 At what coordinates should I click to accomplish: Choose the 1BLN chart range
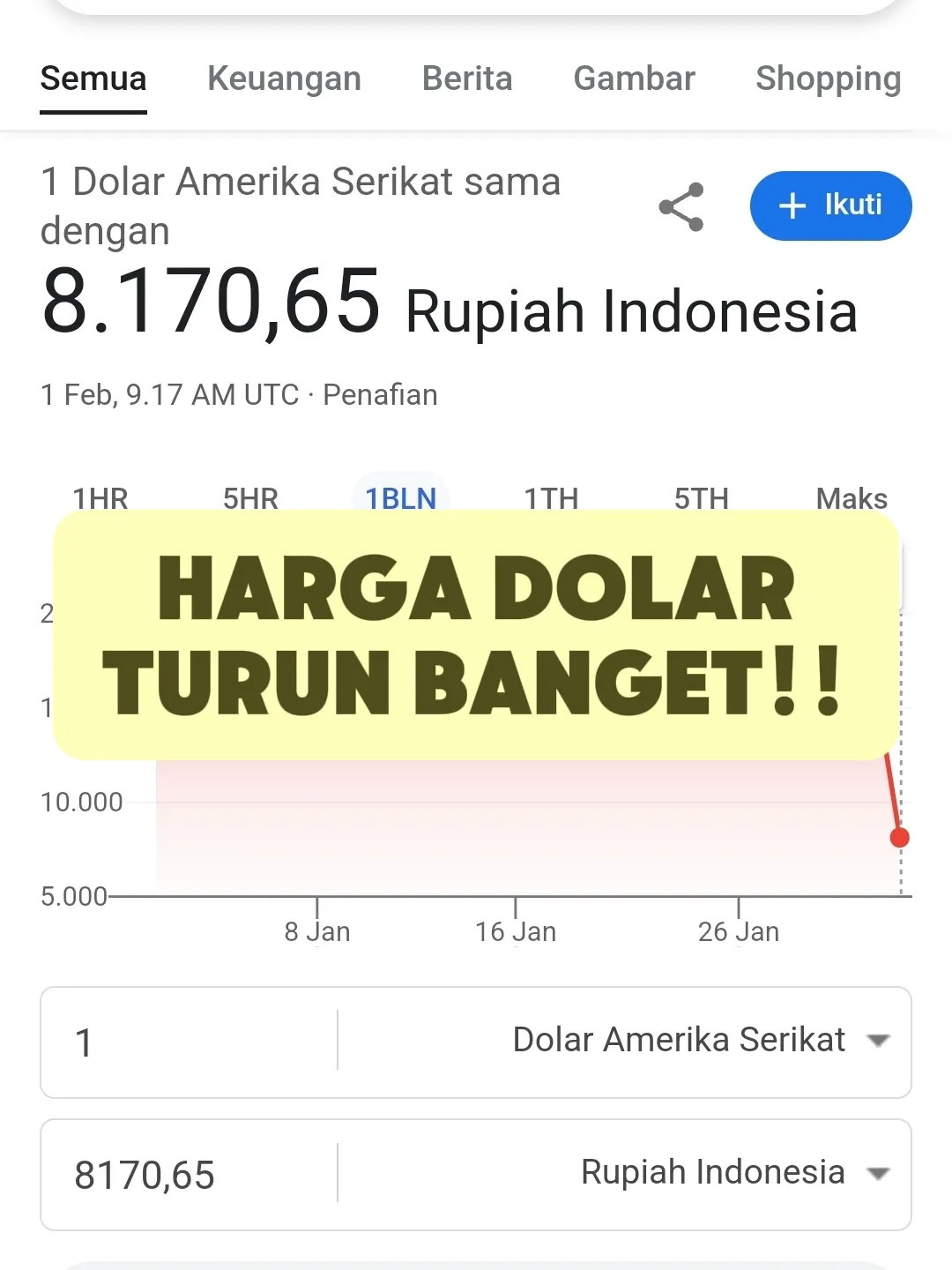tap(401, 497)
